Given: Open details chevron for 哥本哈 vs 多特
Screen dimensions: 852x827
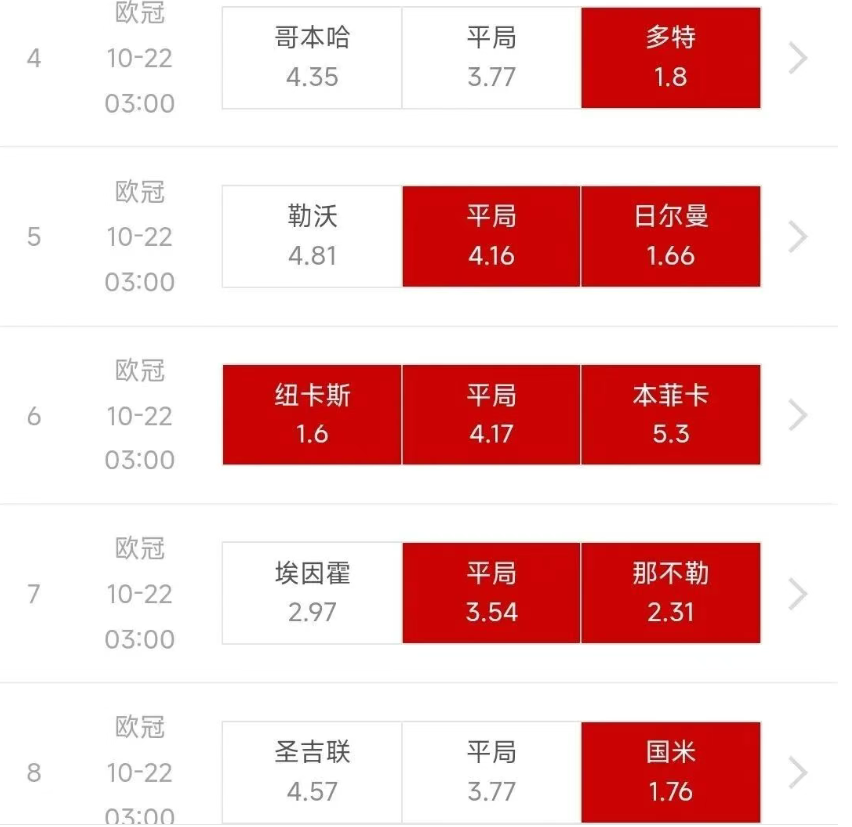Looking at the screenshot, I should pyautogui.click(x=797, y=58).
